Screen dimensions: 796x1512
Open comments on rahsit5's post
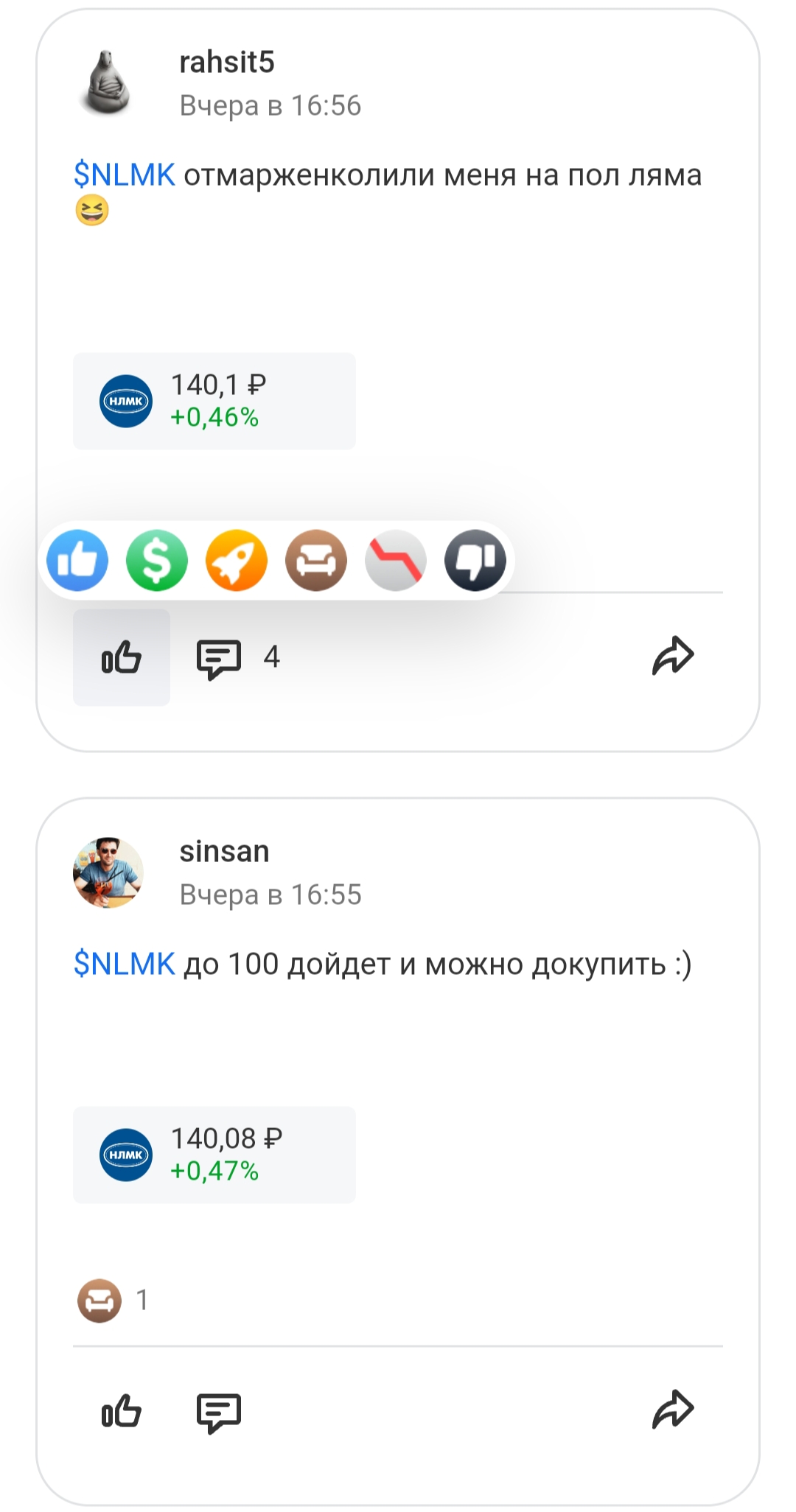pyautogui.click(x=219, y=657)
